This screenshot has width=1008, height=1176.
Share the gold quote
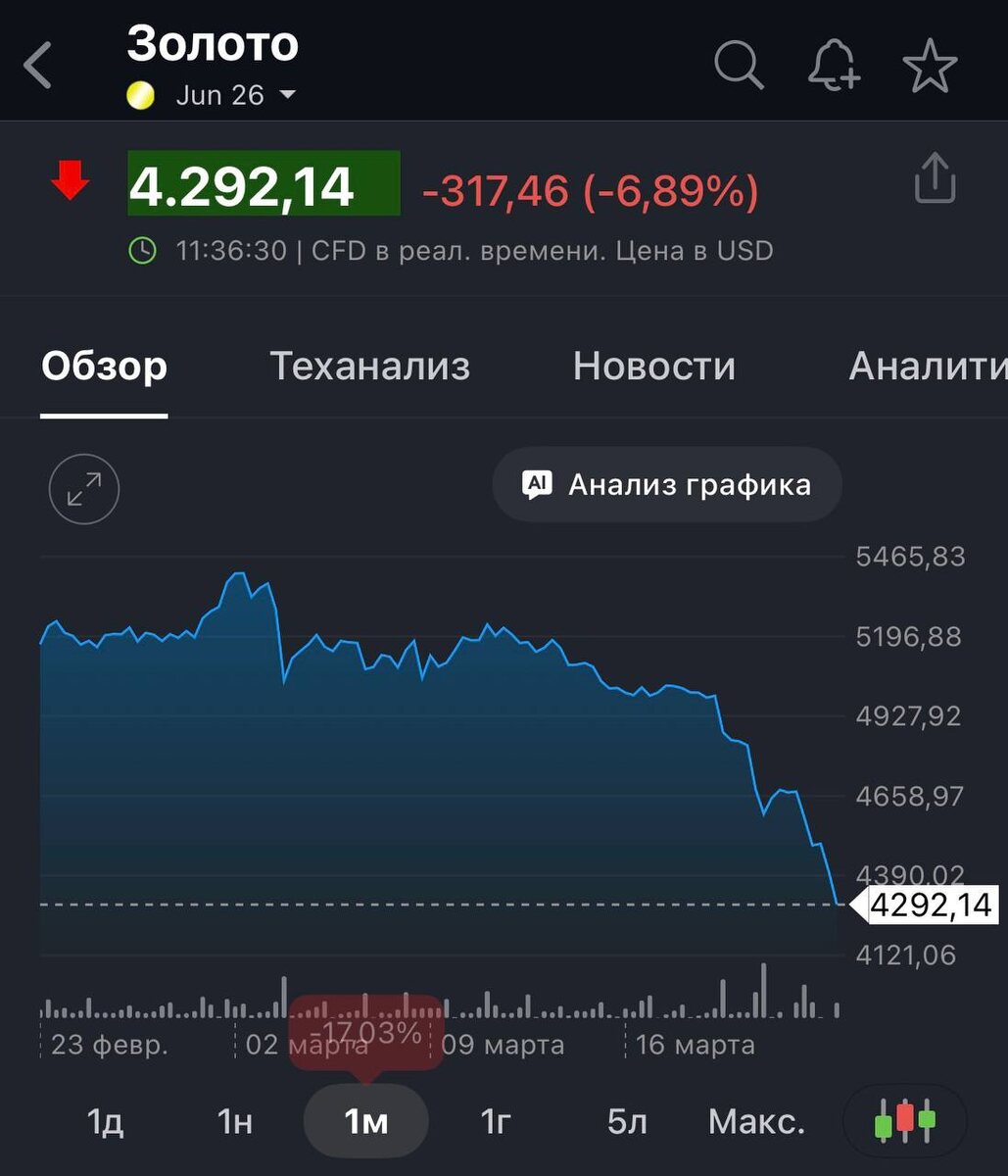coord(935,178)
